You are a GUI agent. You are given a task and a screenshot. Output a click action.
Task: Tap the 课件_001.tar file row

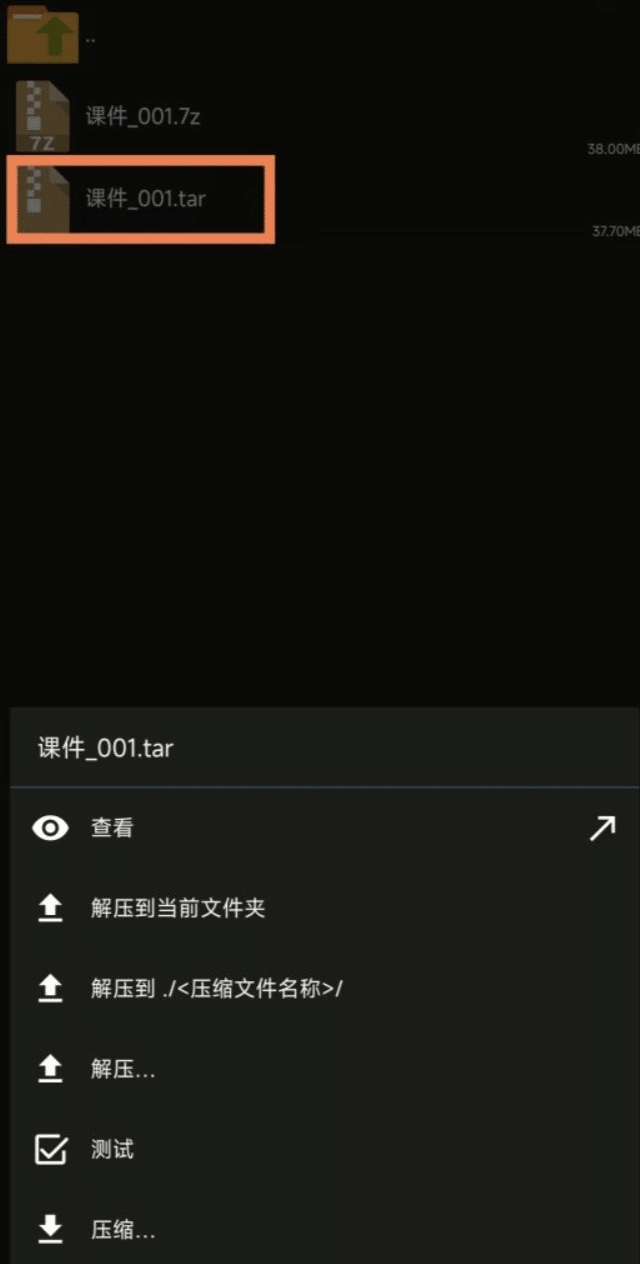(x=145, y=198)
